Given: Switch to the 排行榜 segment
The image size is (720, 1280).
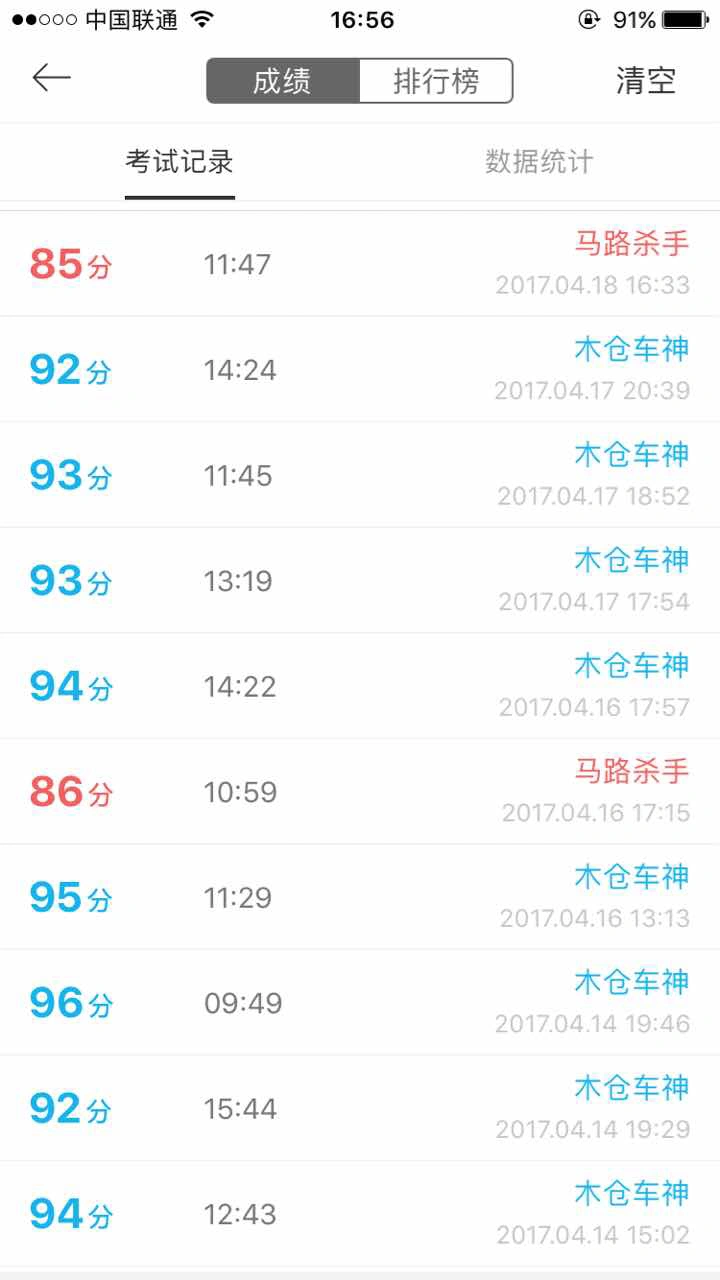Looking at the screenshot, I should click(x=436, y=81).
